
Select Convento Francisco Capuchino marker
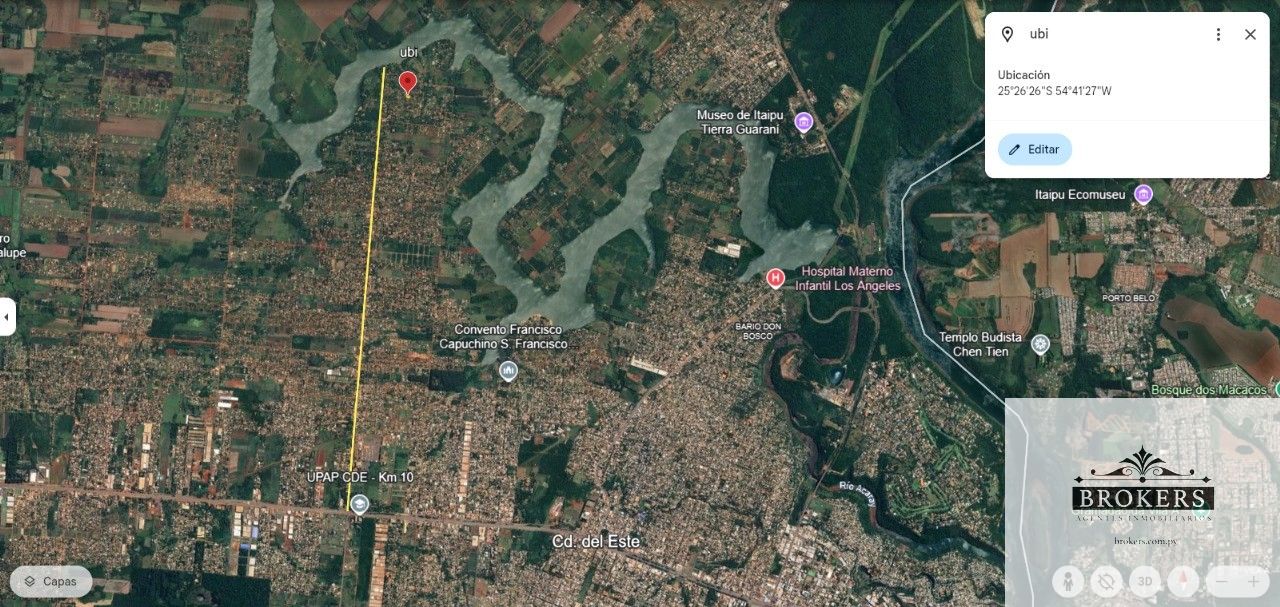[508, 372]
